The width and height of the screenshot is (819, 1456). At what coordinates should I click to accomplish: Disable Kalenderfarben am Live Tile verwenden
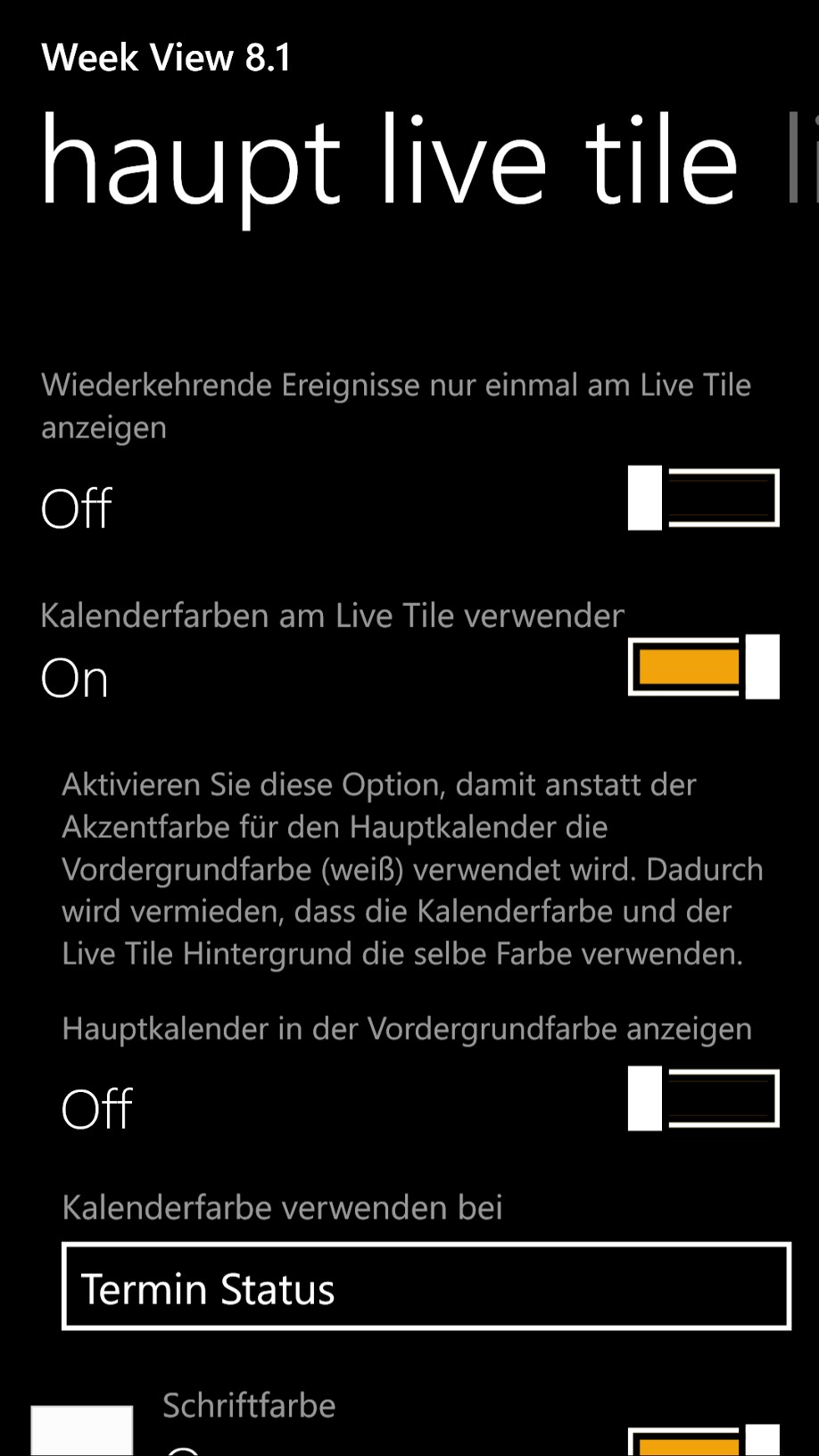tap(703, 666)
